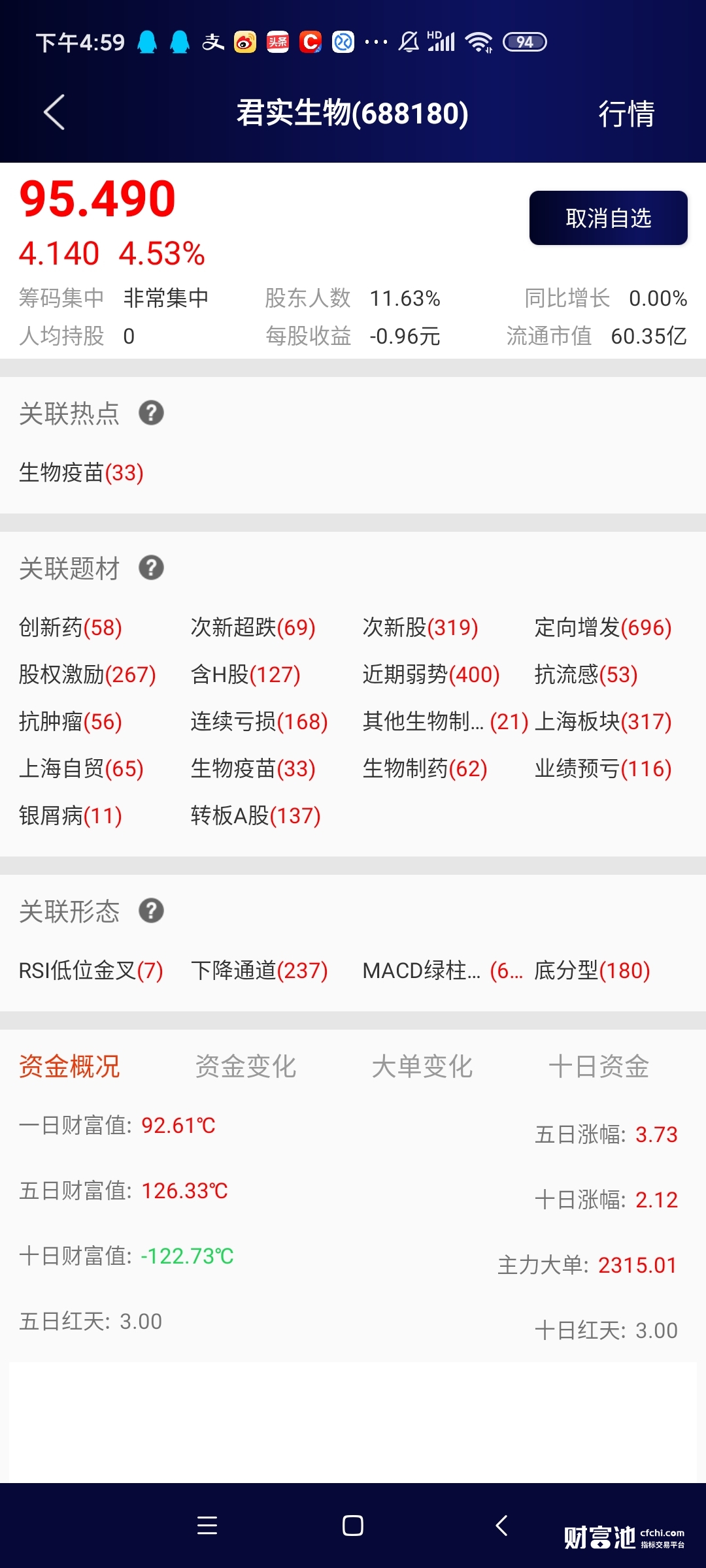
Task: View 业绩预亏(116) theme
Action: (603, 768)
